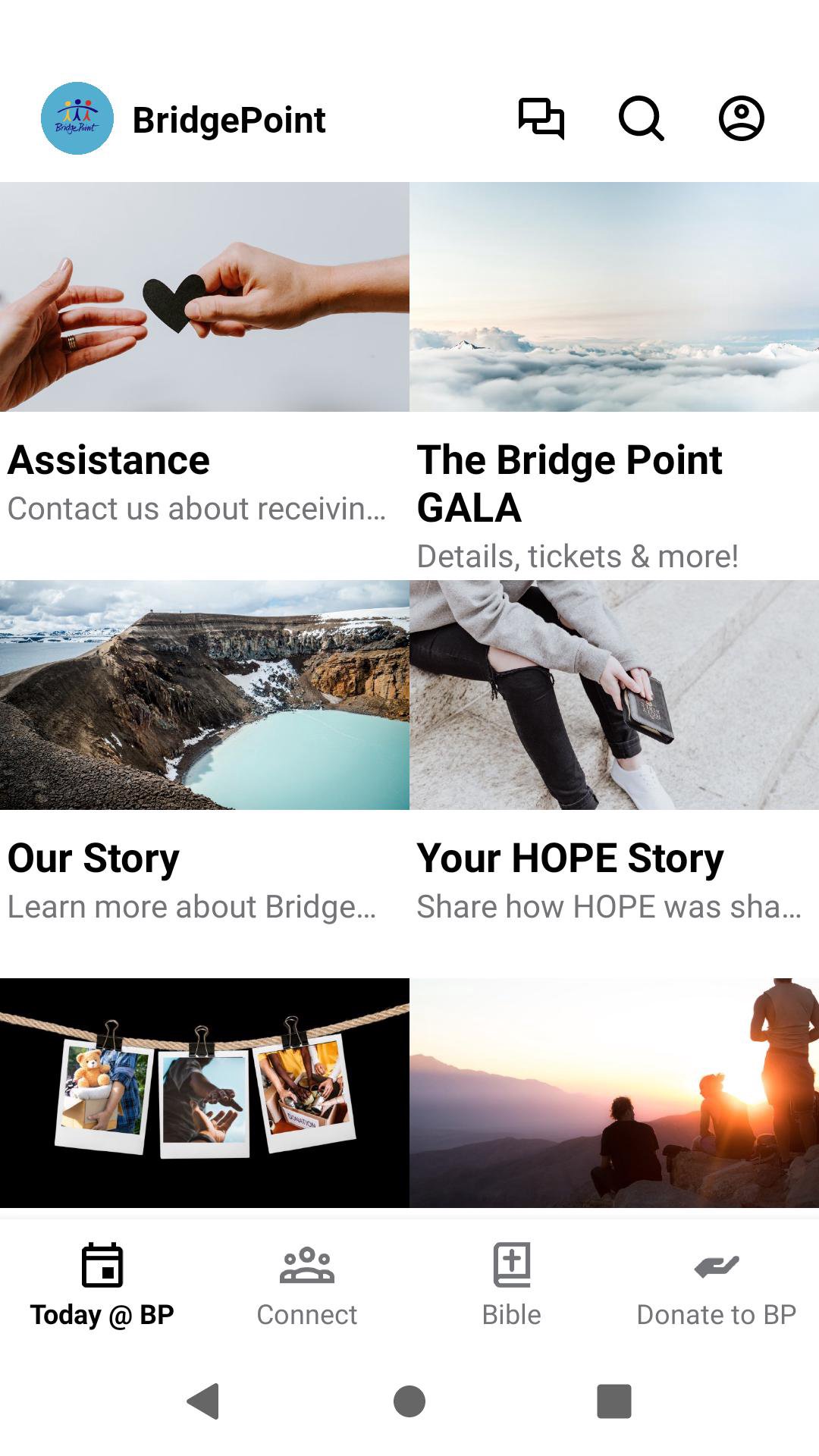This screenshot has height=1456, width=819.
Task: Tap the system back button
Action: click(203, 1401)
